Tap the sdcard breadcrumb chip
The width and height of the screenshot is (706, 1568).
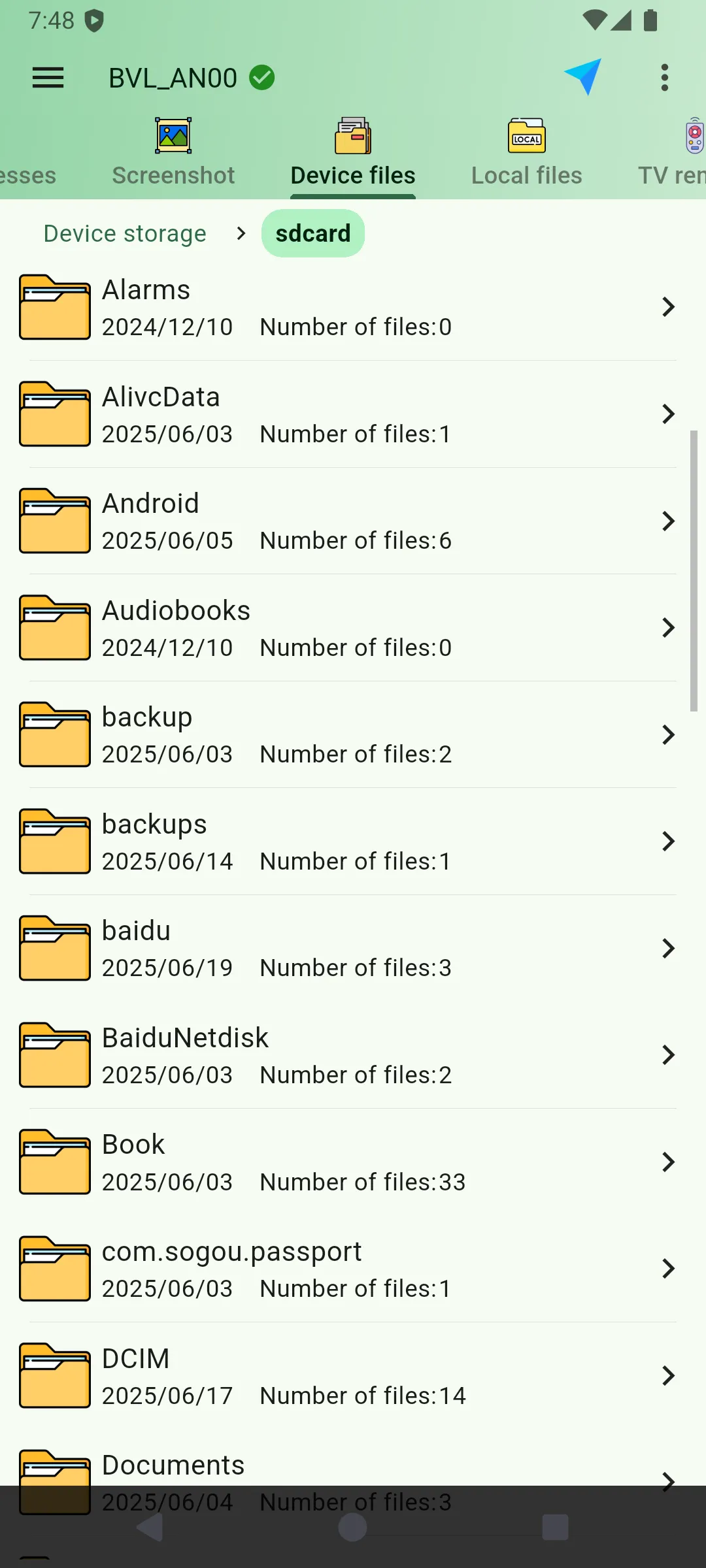[x=313, y=233]
